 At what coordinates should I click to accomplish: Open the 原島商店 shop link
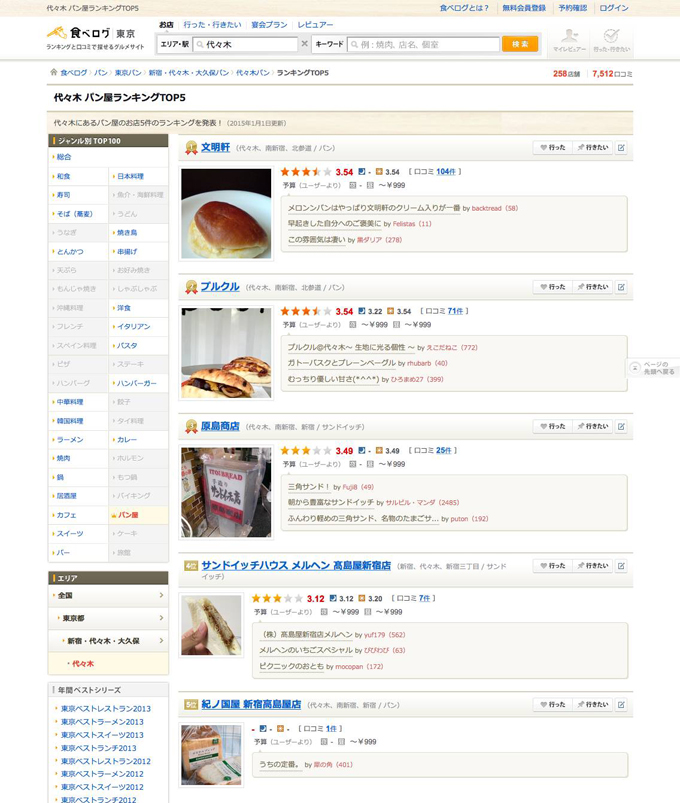[x=220, y=426]
